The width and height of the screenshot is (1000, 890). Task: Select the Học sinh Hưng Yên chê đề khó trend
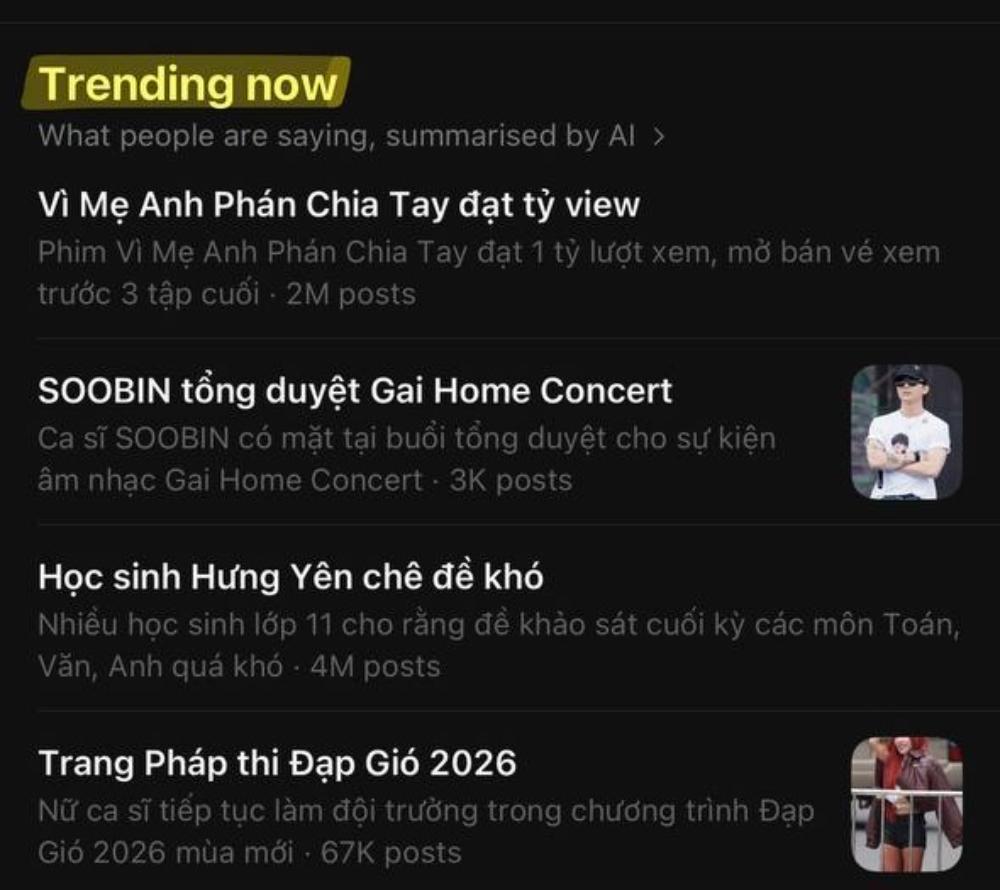pos(291,577)
